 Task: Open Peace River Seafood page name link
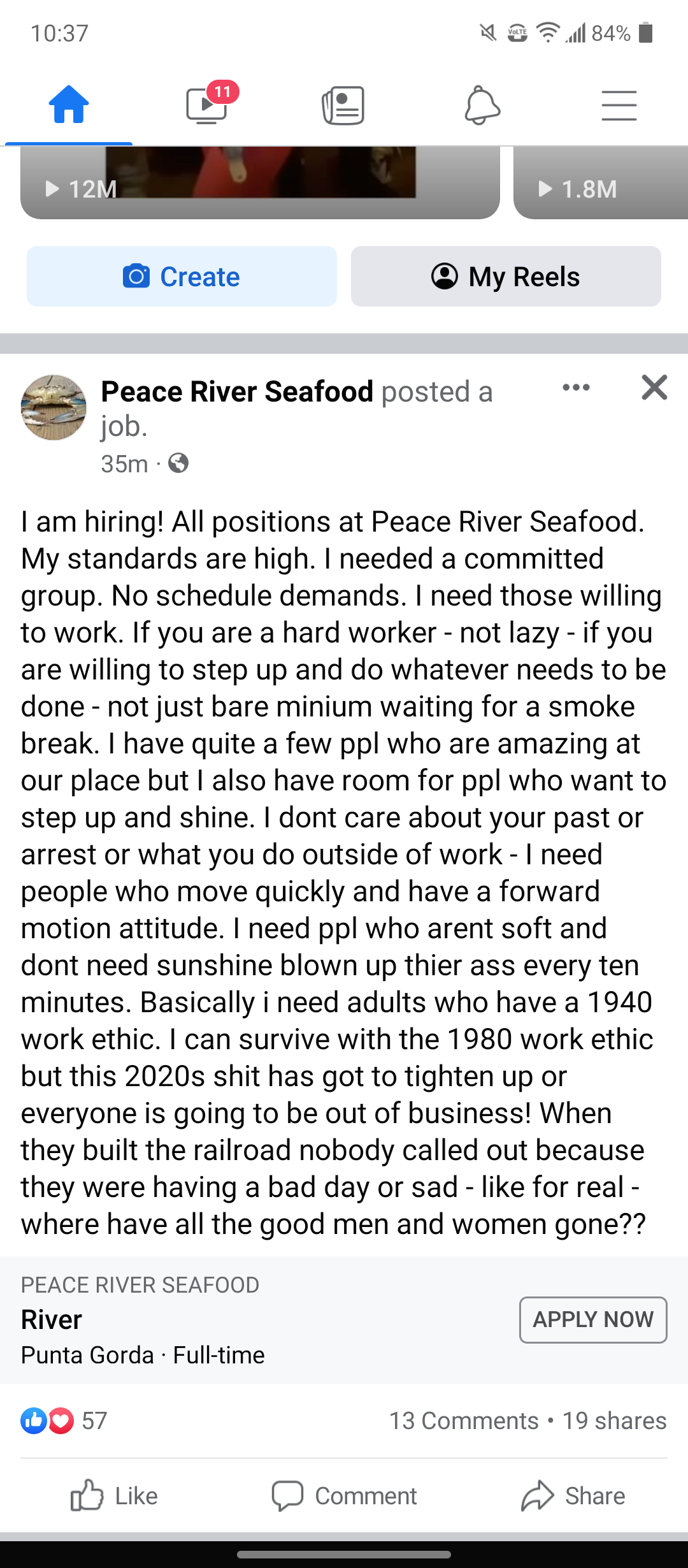coord(237,391)
